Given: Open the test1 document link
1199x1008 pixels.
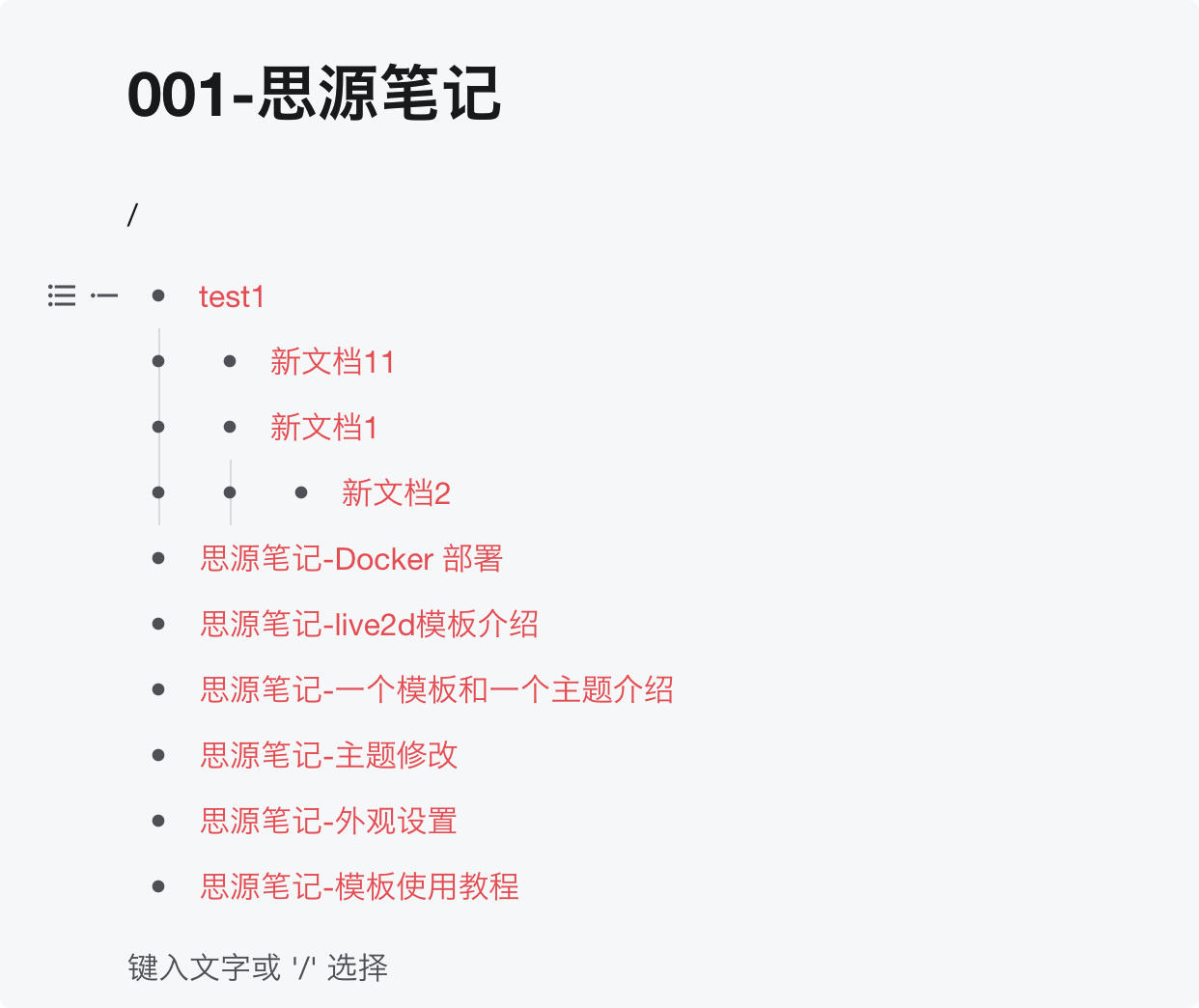Looking at the screenshot, I should (232, 296).
